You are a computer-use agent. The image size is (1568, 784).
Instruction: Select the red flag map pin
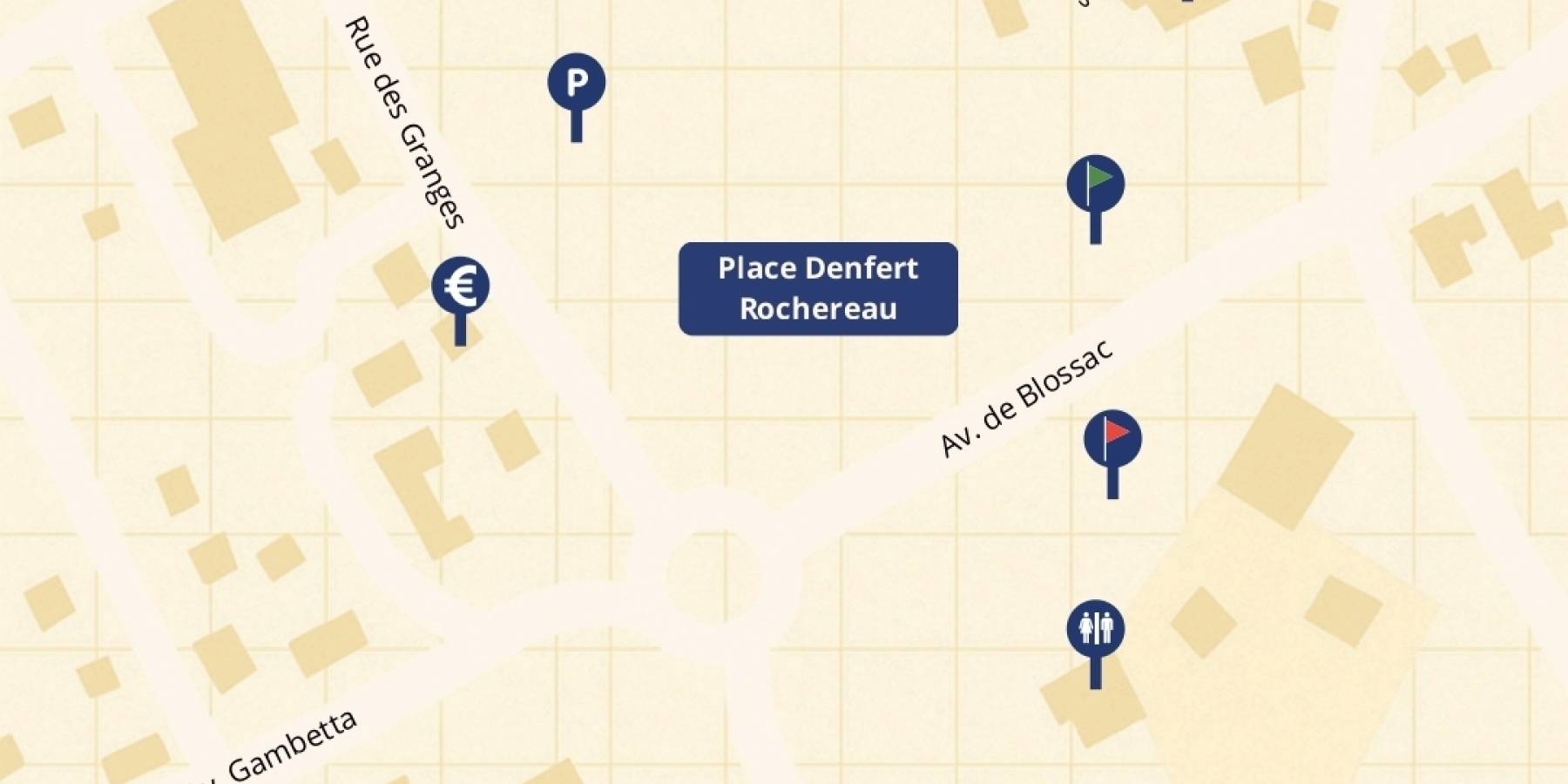(1112, 440)
